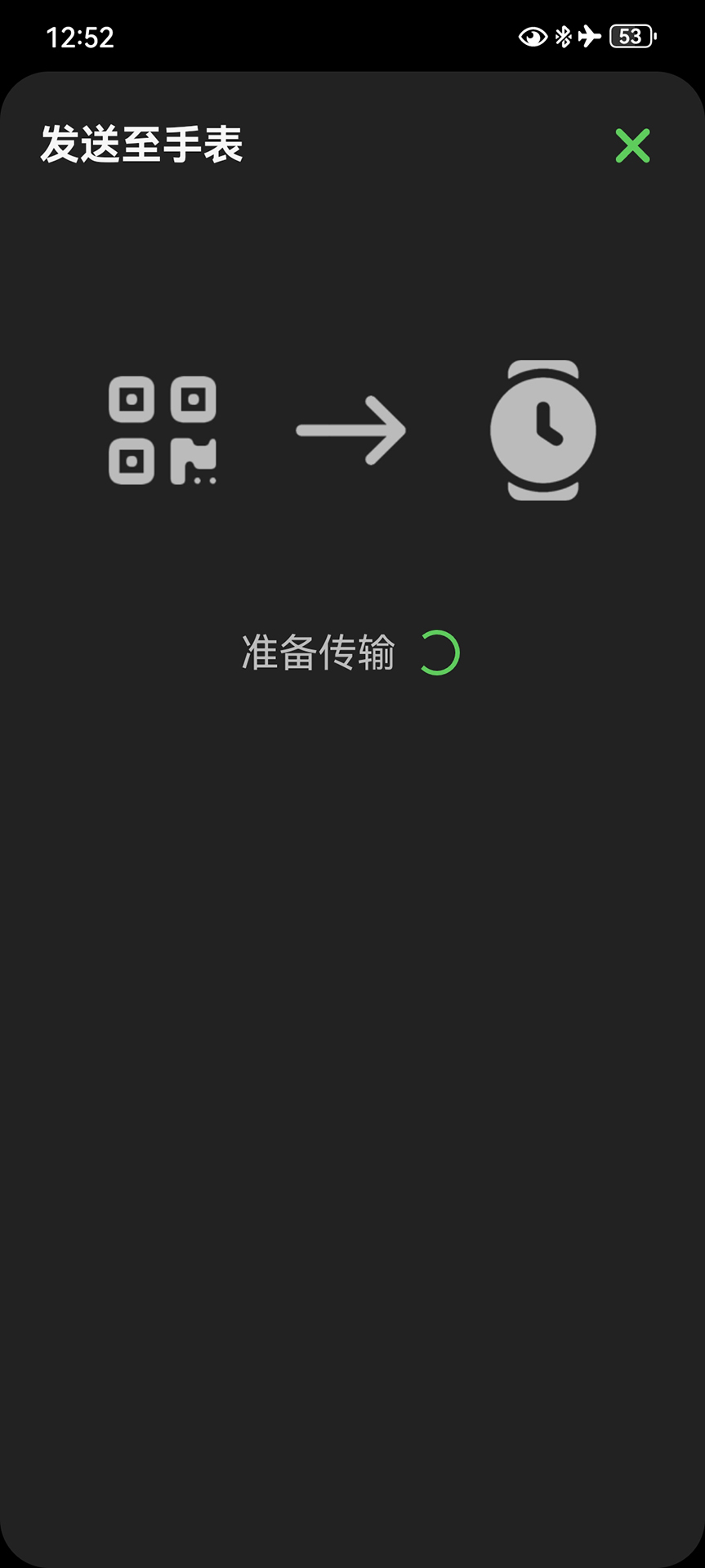Click the QR code graphic icon

tap(162, 431)
